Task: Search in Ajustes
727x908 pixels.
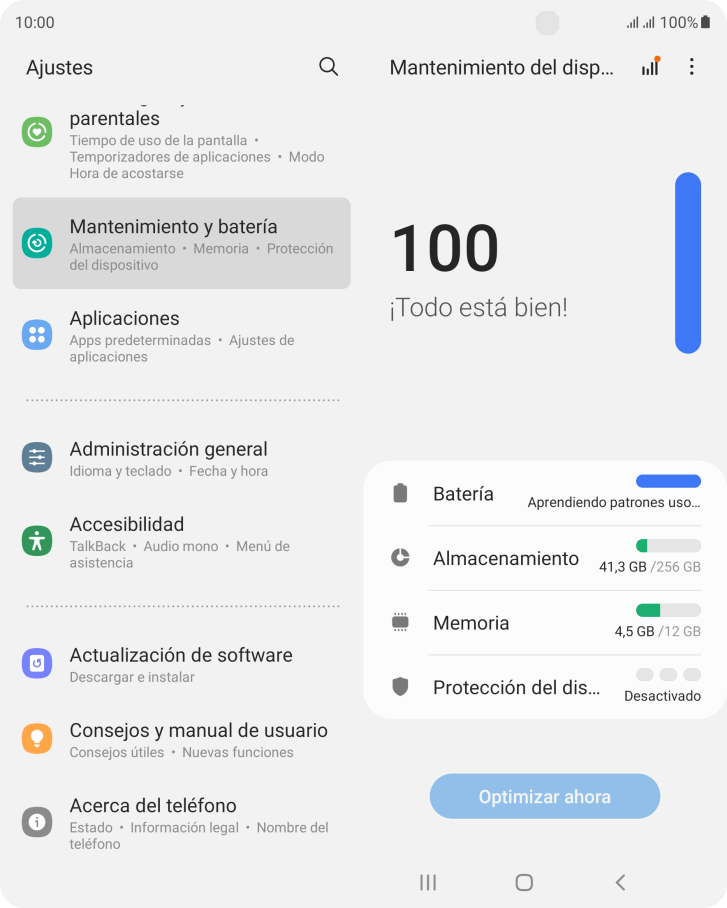Action: 328,67
